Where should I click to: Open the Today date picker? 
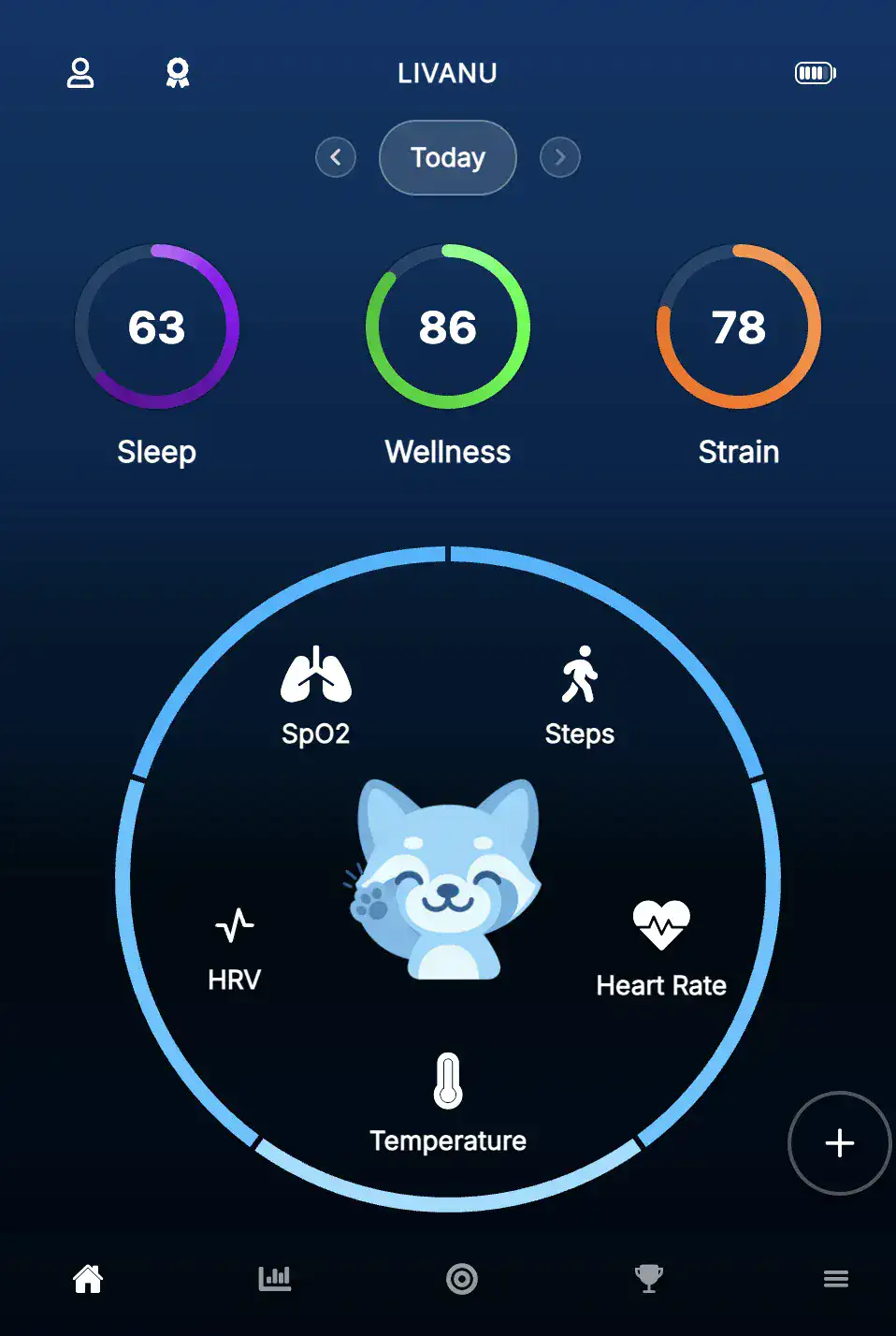(x=448, y=157)
